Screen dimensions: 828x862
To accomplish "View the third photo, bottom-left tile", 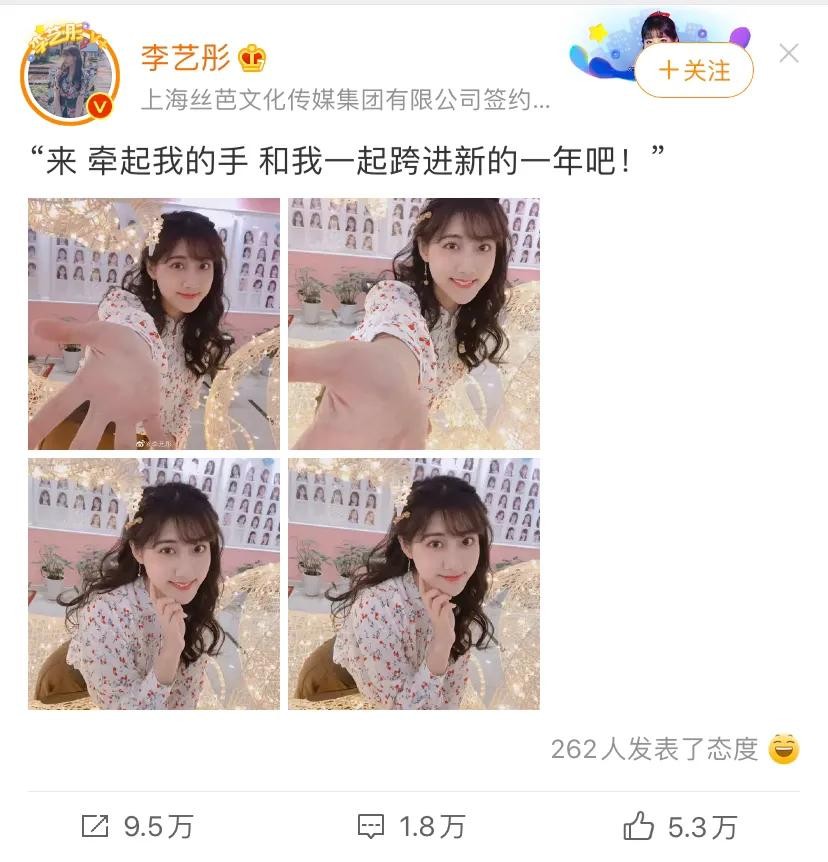I will (154, 584).
